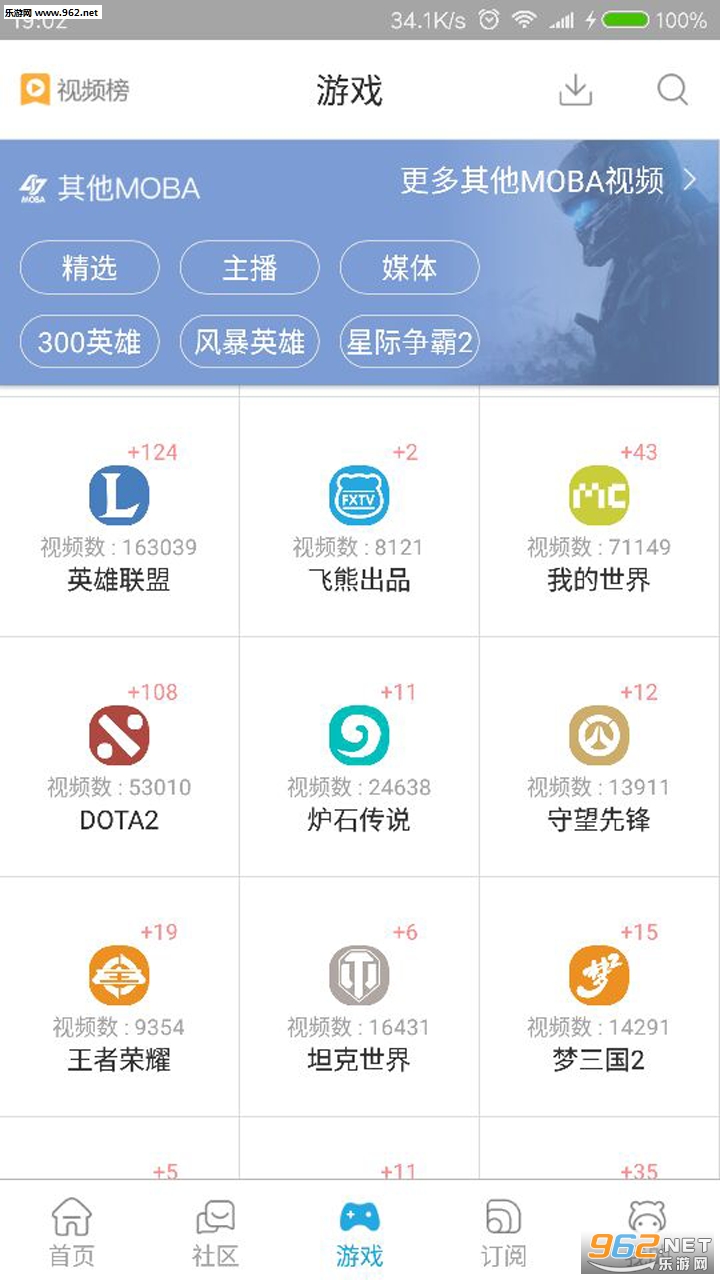Choose the 300英雄 chip
720x1280 pixels.
click(x=90, y=342)
